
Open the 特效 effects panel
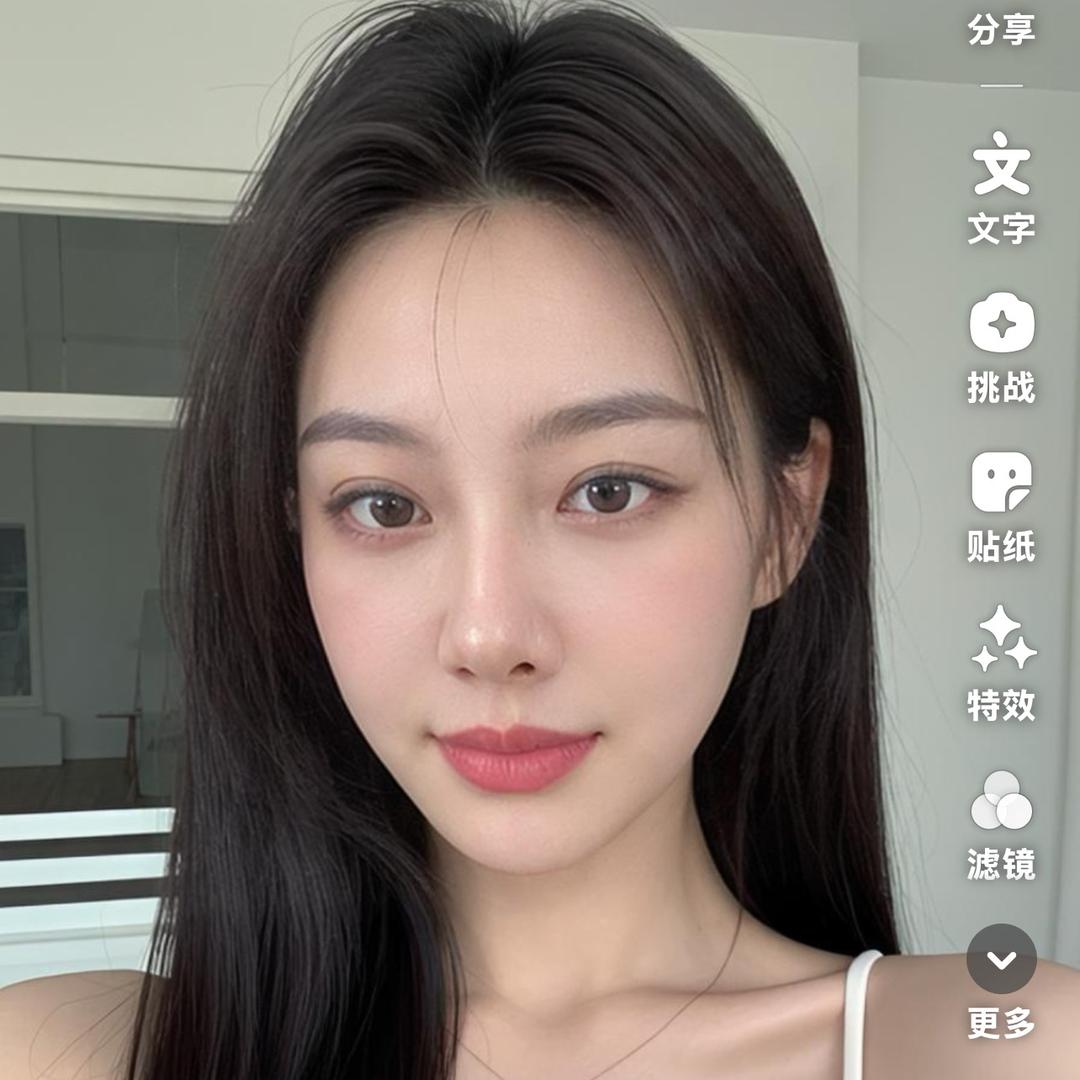click(1001, 663)
